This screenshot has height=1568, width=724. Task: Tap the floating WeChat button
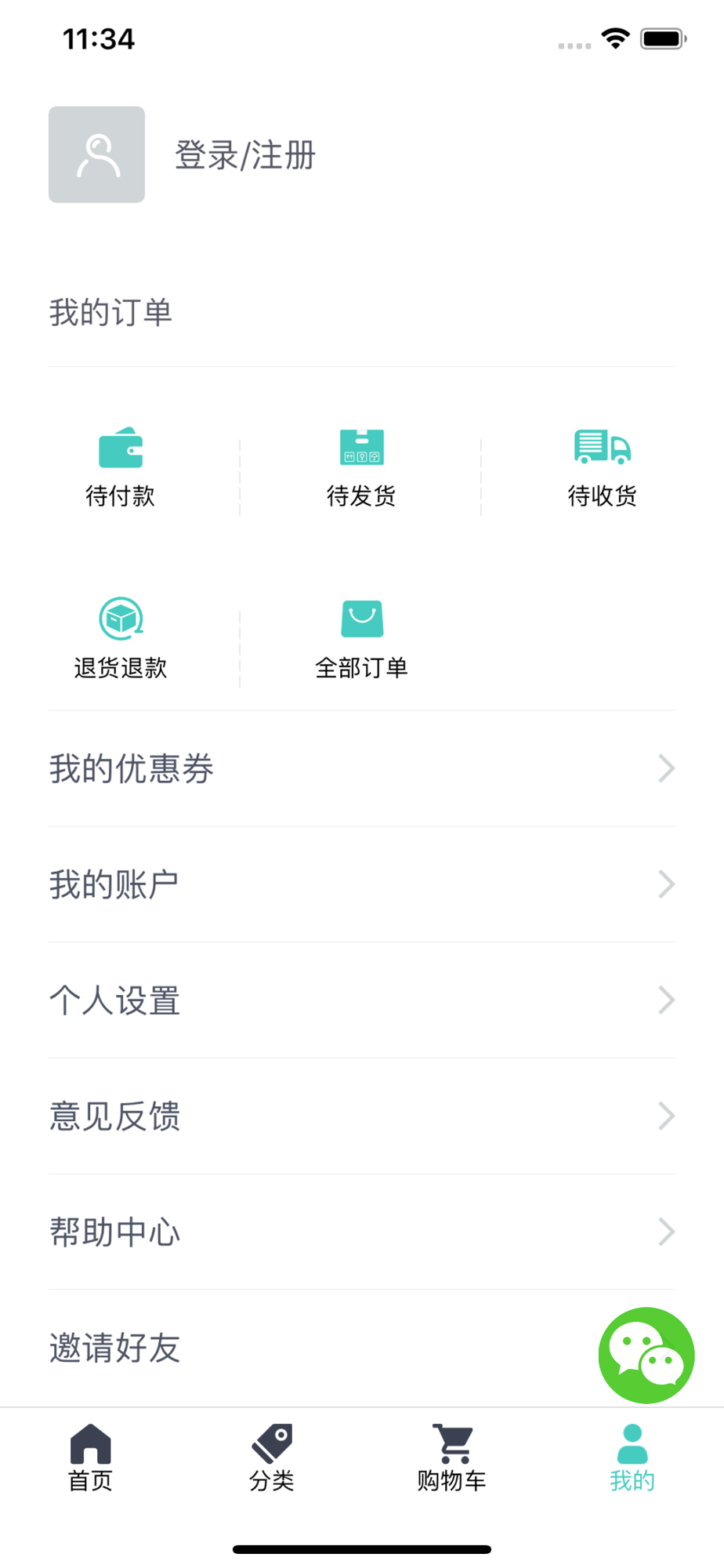pyautogui.click(x=646, y=1355)
